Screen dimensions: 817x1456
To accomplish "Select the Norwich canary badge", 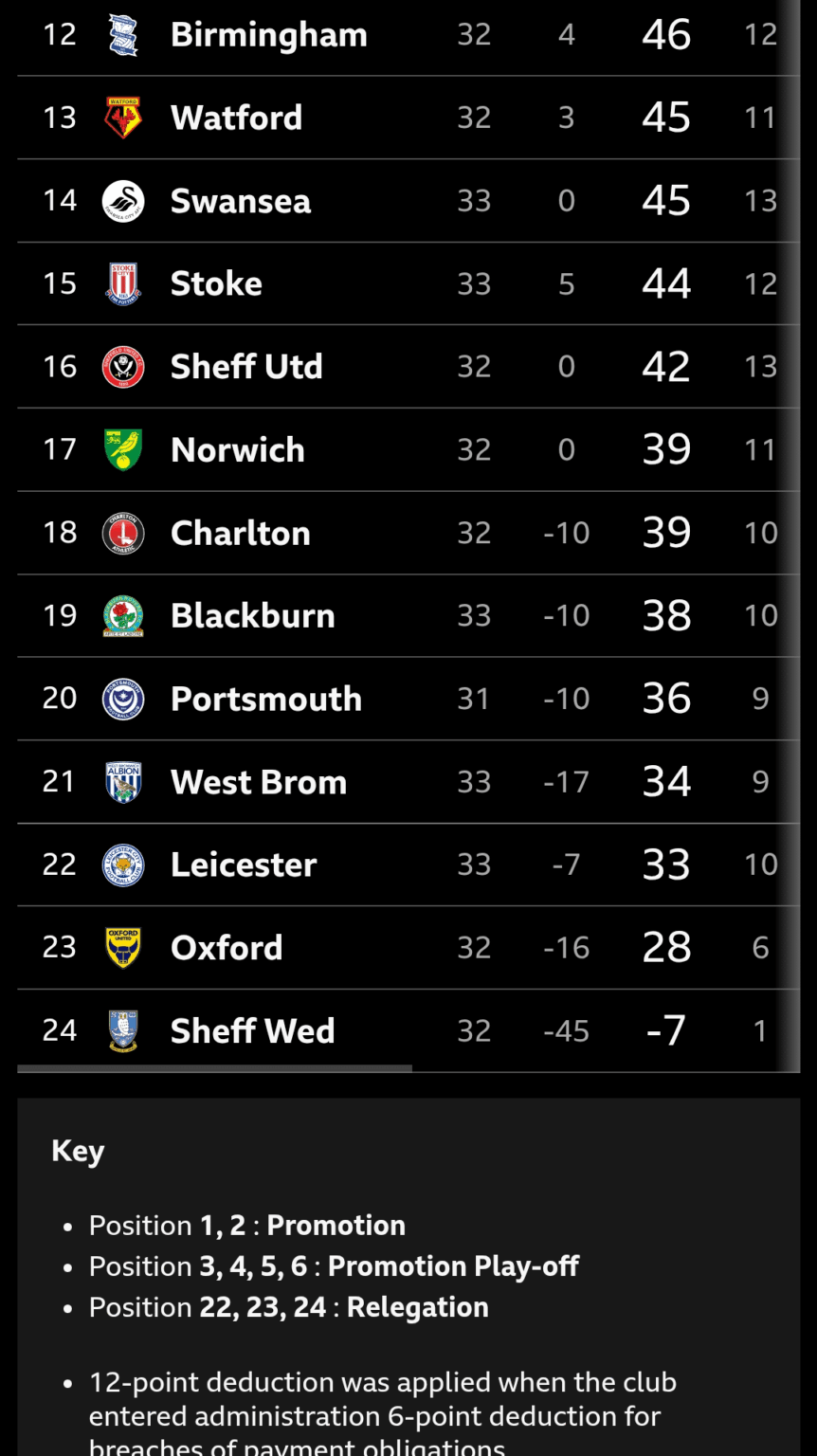I will point(122,449).
